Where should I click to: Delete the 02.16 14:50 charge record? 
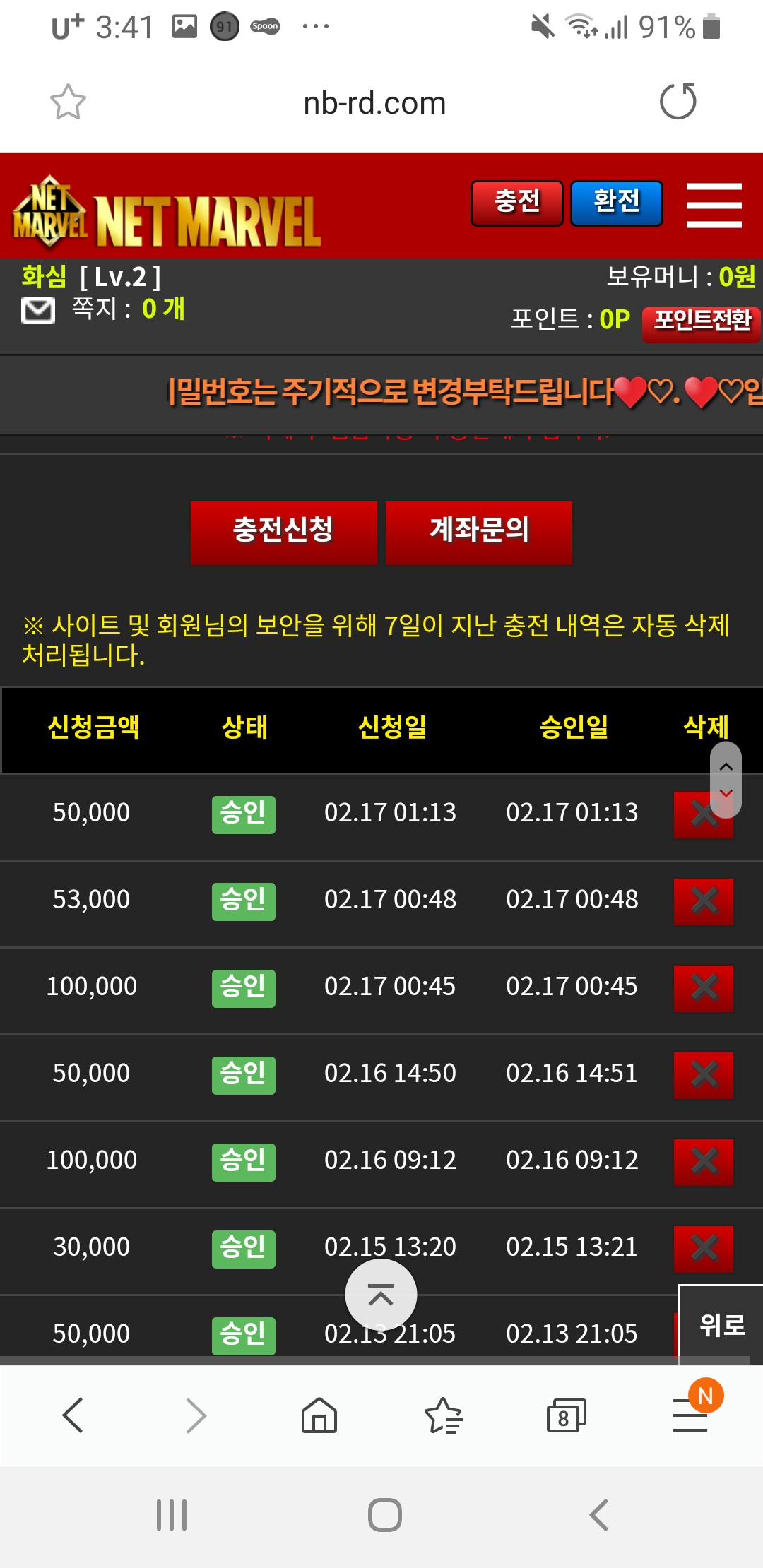(704, 1075)
